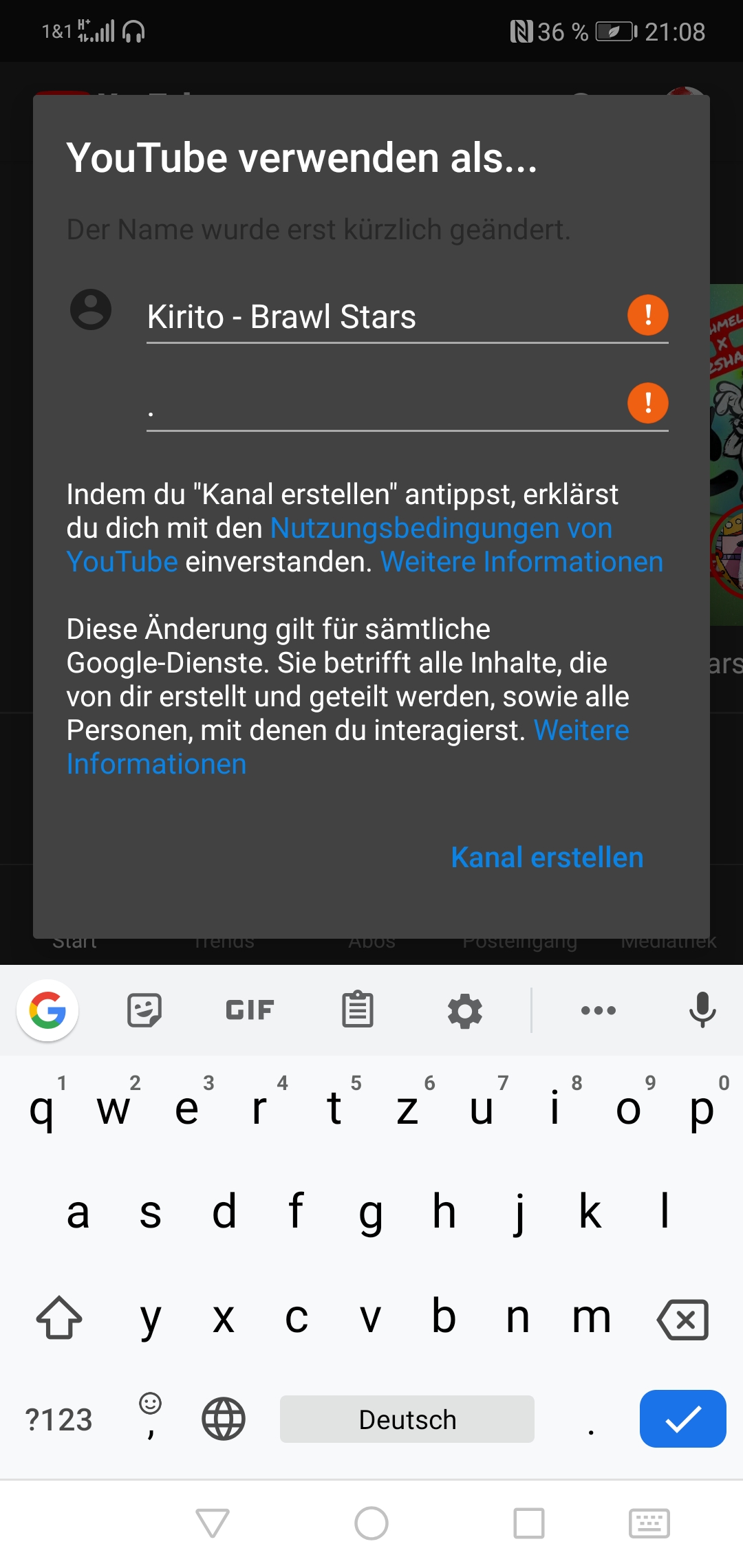The width and height of the screenshot is (743, 1568).
Task: Switch keyboard language with the globe key
Action: [224, 1419]
